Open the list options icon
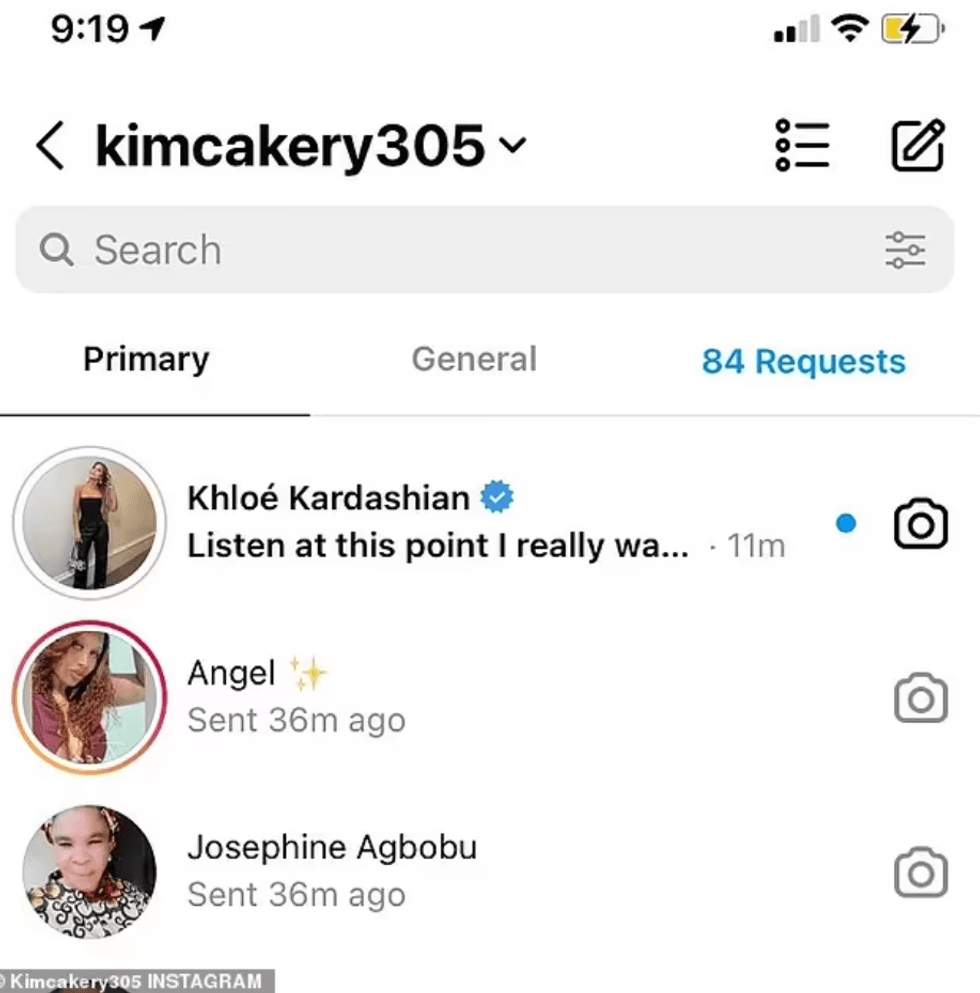The image size is (980, 993). coord(802,146)
